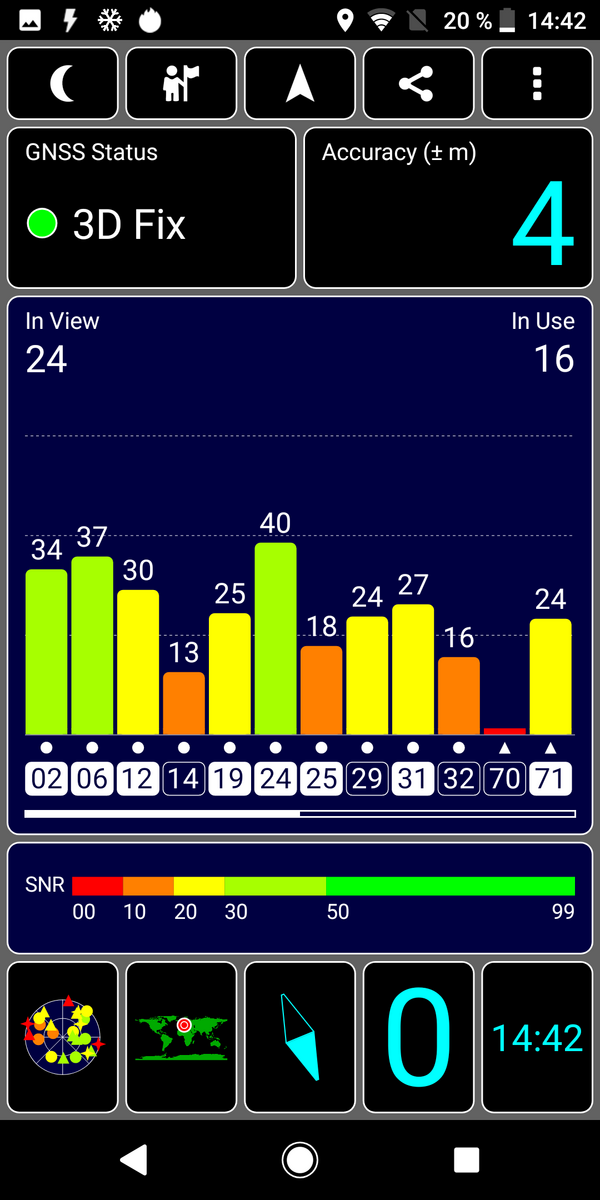Tap the GNSS Status 3D Fix panel
600x1200 pixels.
click(x=152, y=207)
